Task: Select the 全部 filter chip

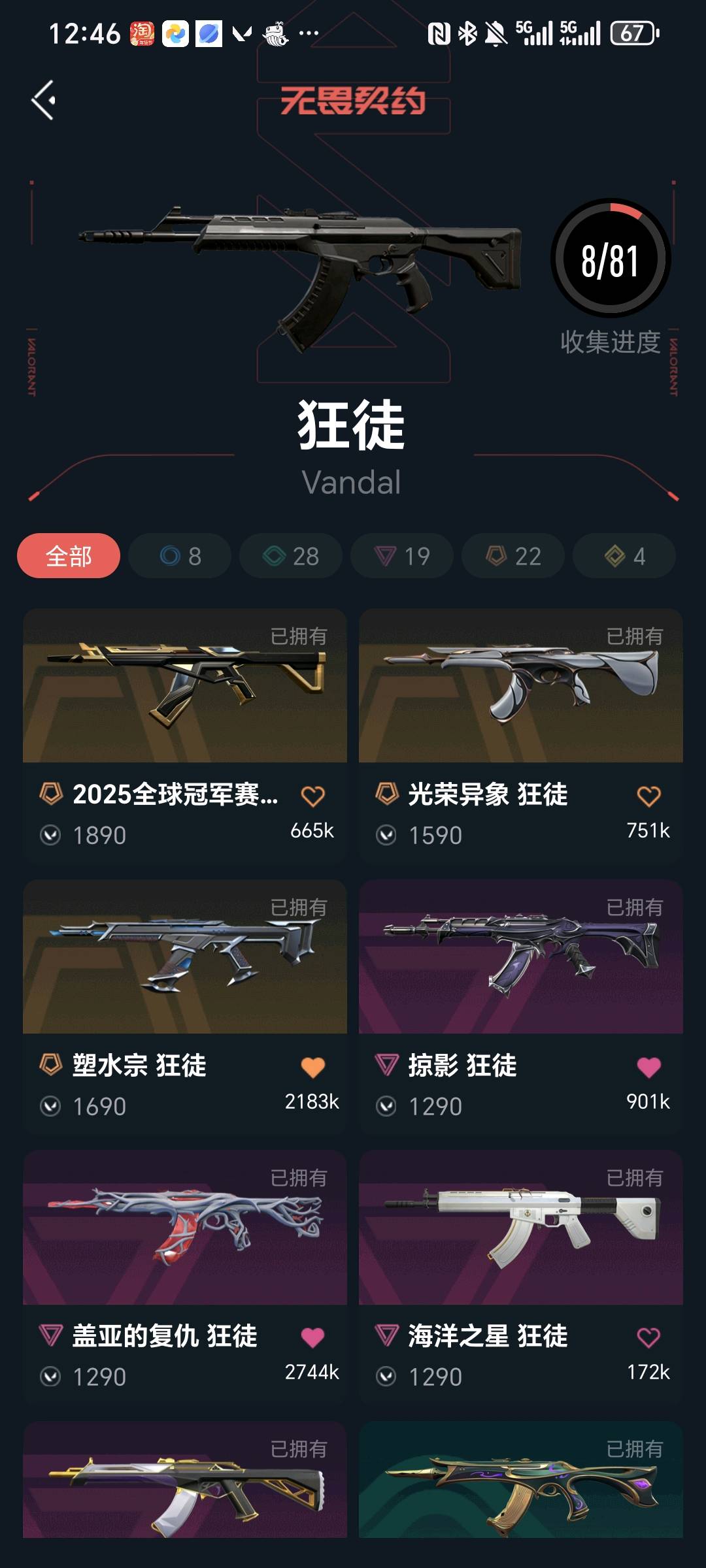Action: point(69,556)
